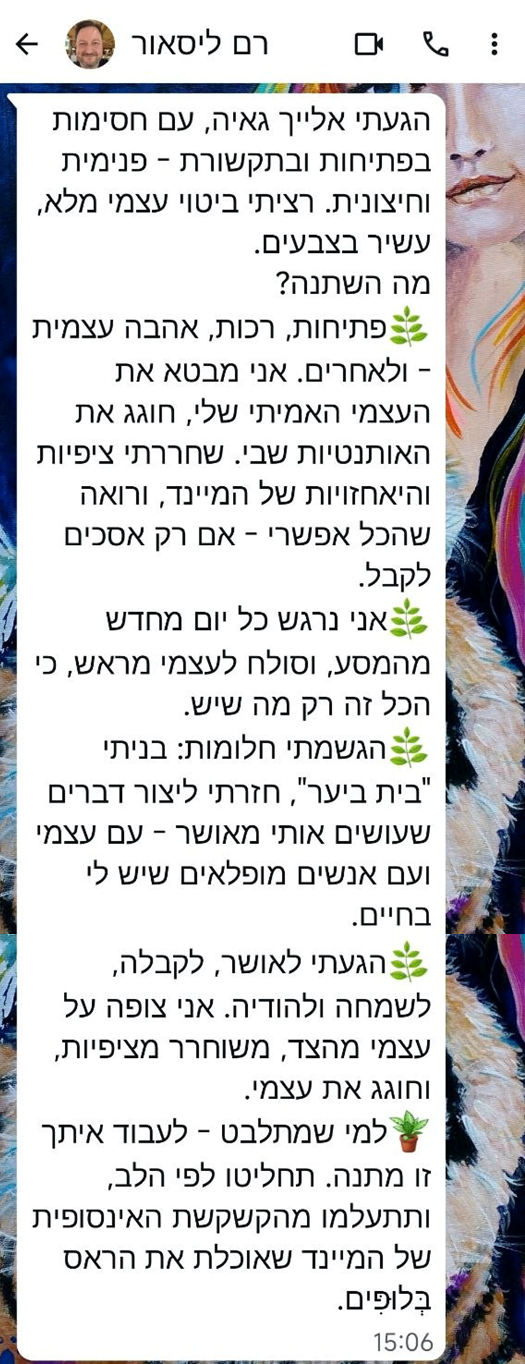
Task: Start a voice call with this contact
Action: [x=436, y=44]
